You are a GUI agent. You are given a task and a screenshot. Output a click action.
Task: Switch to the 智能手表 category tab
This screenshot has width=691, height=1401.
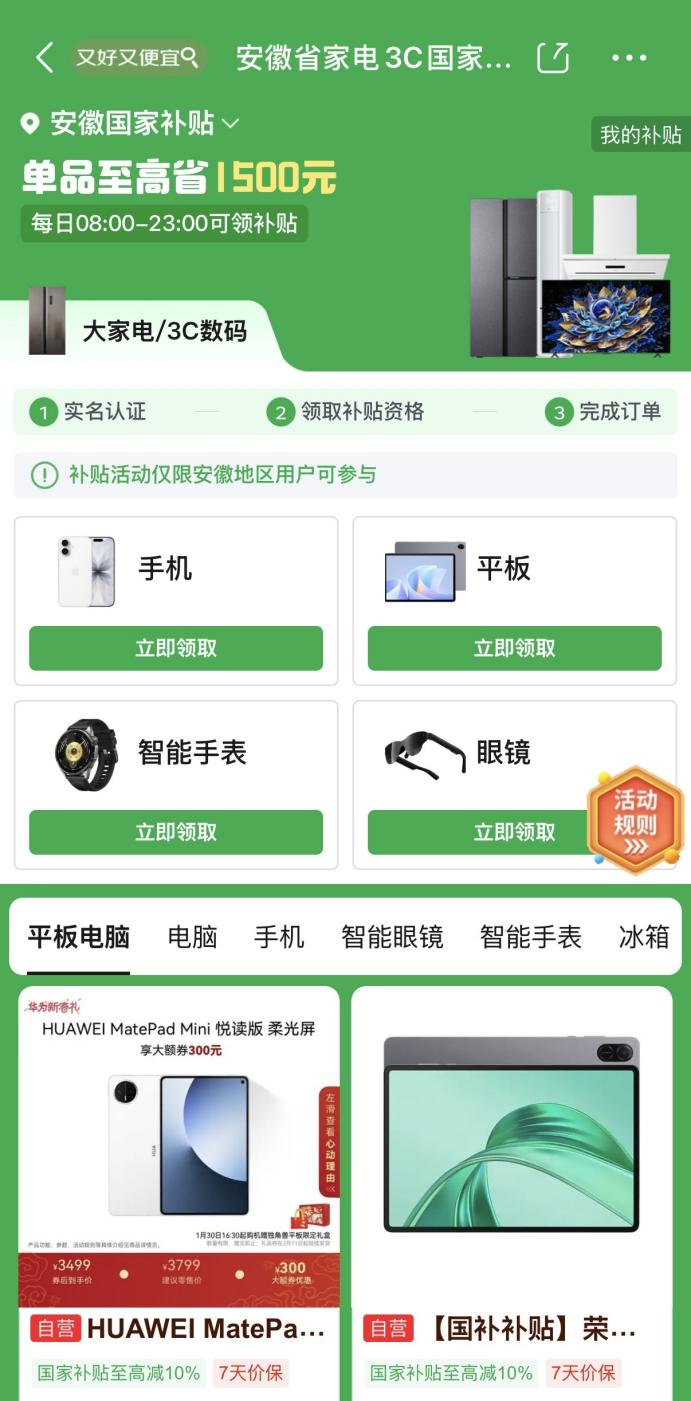pyautogui.click(x=530, y=937)
